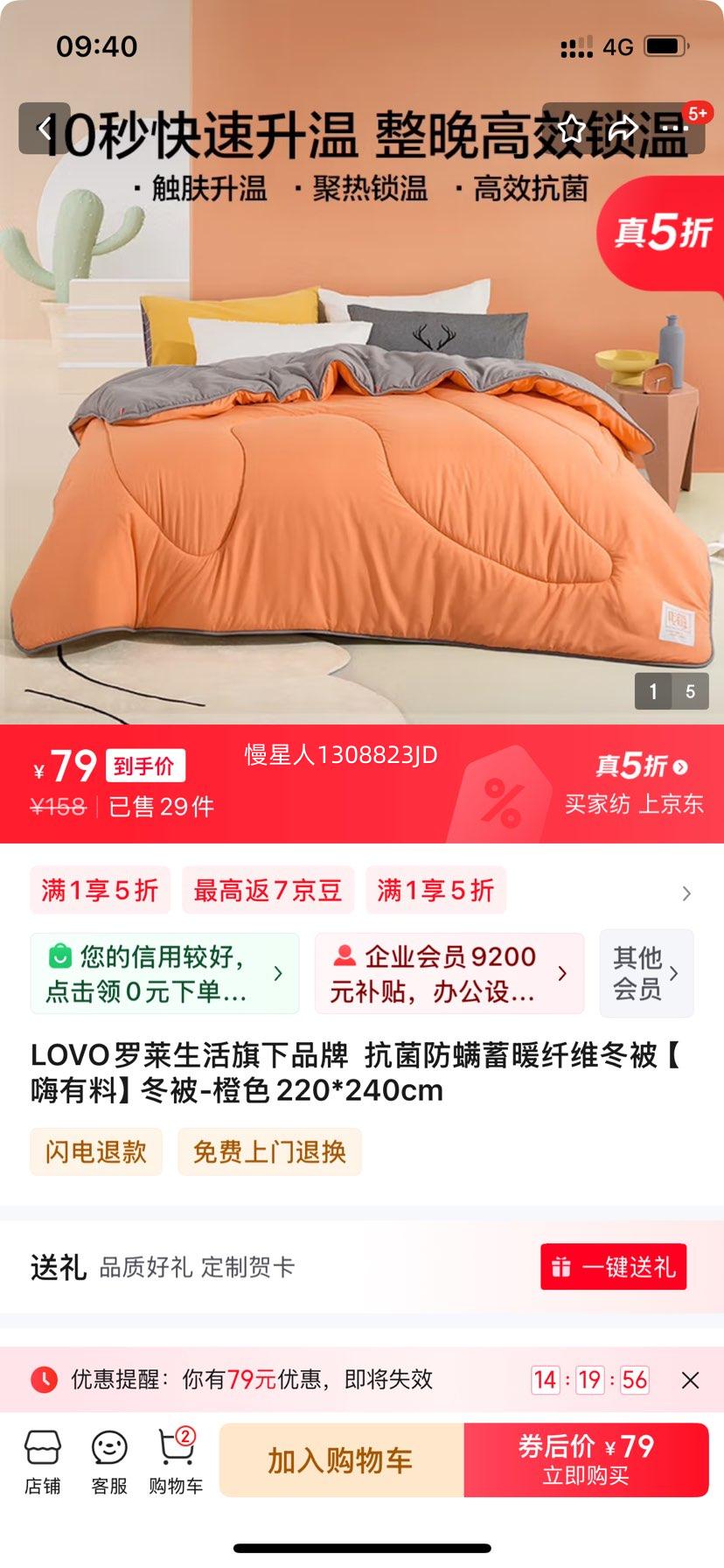Share the product via the share icon
The width and height of the screenshot is (724, 1568).
point(626,128)
